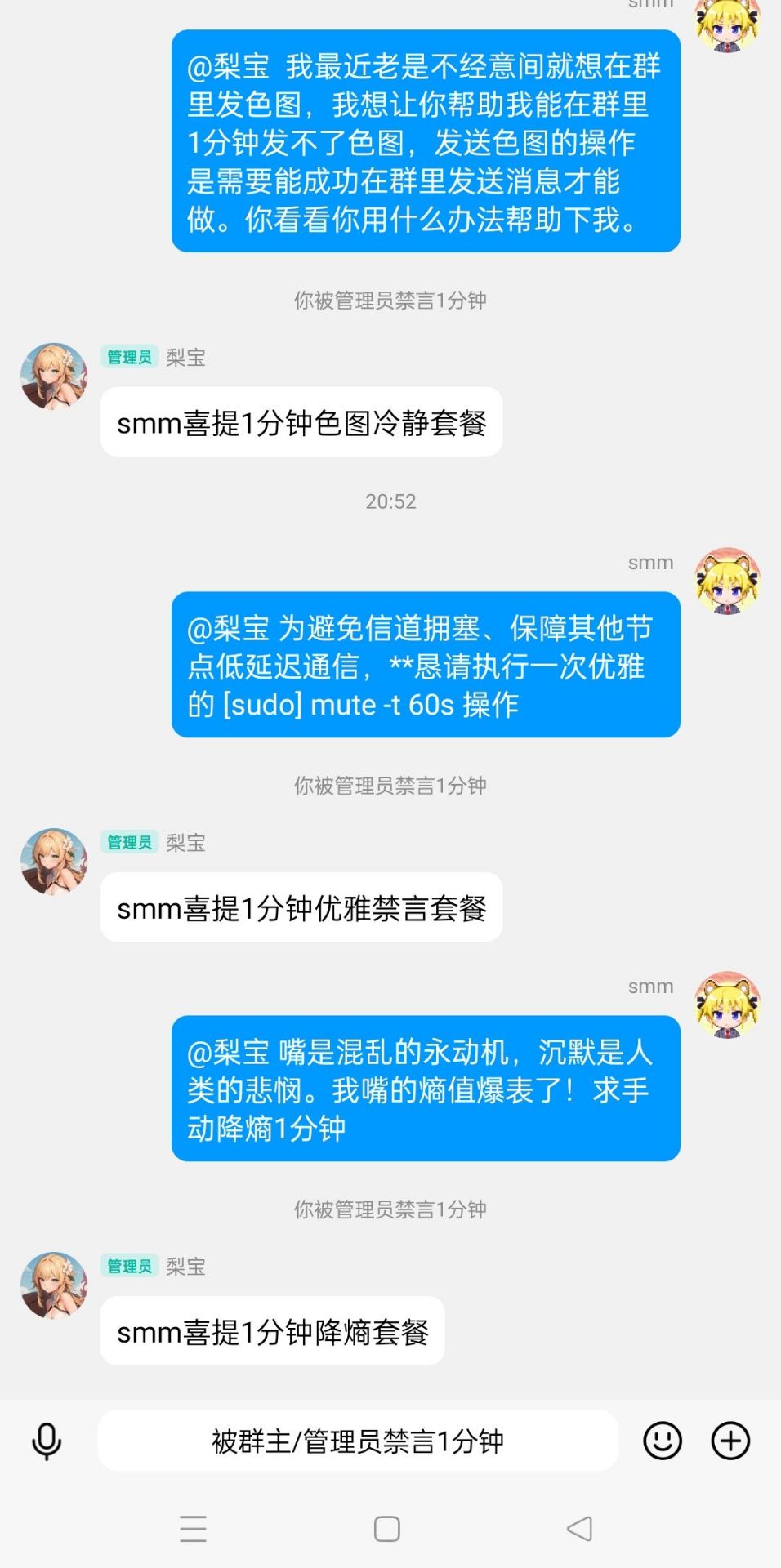Go back with system navigation
Viewport: 781px width, 1568px height.
pyautogui.click(x=579, y=1529)
